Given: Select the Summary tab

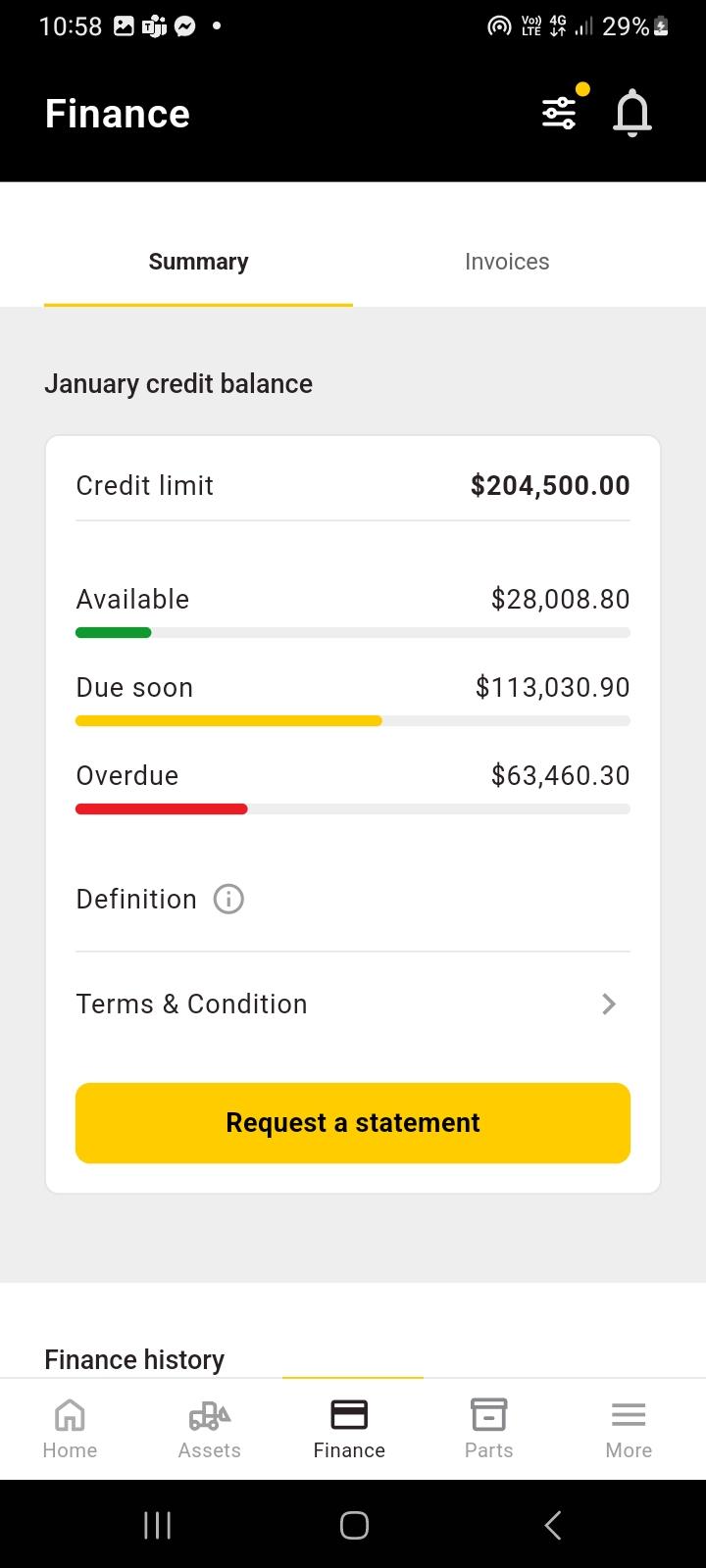Looking at the screenshot, I should click(198, 262).
